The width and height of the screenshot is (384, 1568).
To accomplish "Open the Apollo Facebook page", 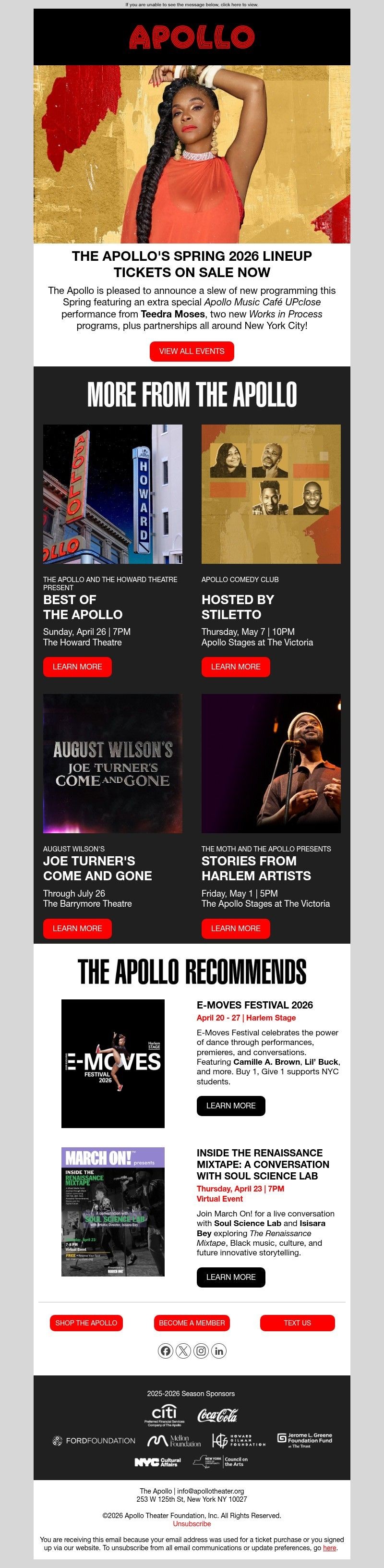I will [166, 1351].
